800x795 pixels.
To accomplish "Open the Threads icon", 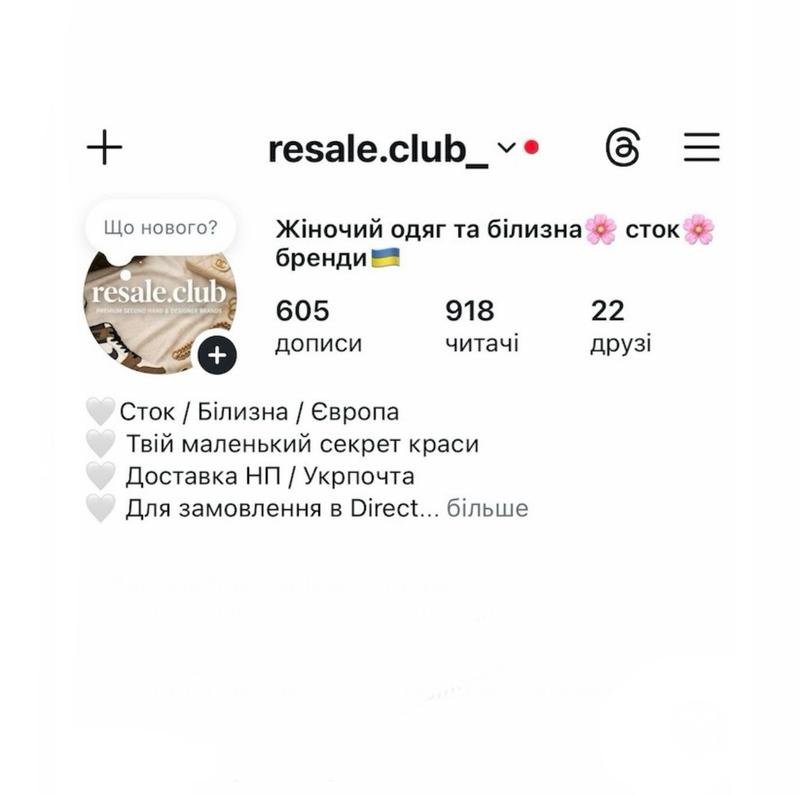I will tap(622, 148).
